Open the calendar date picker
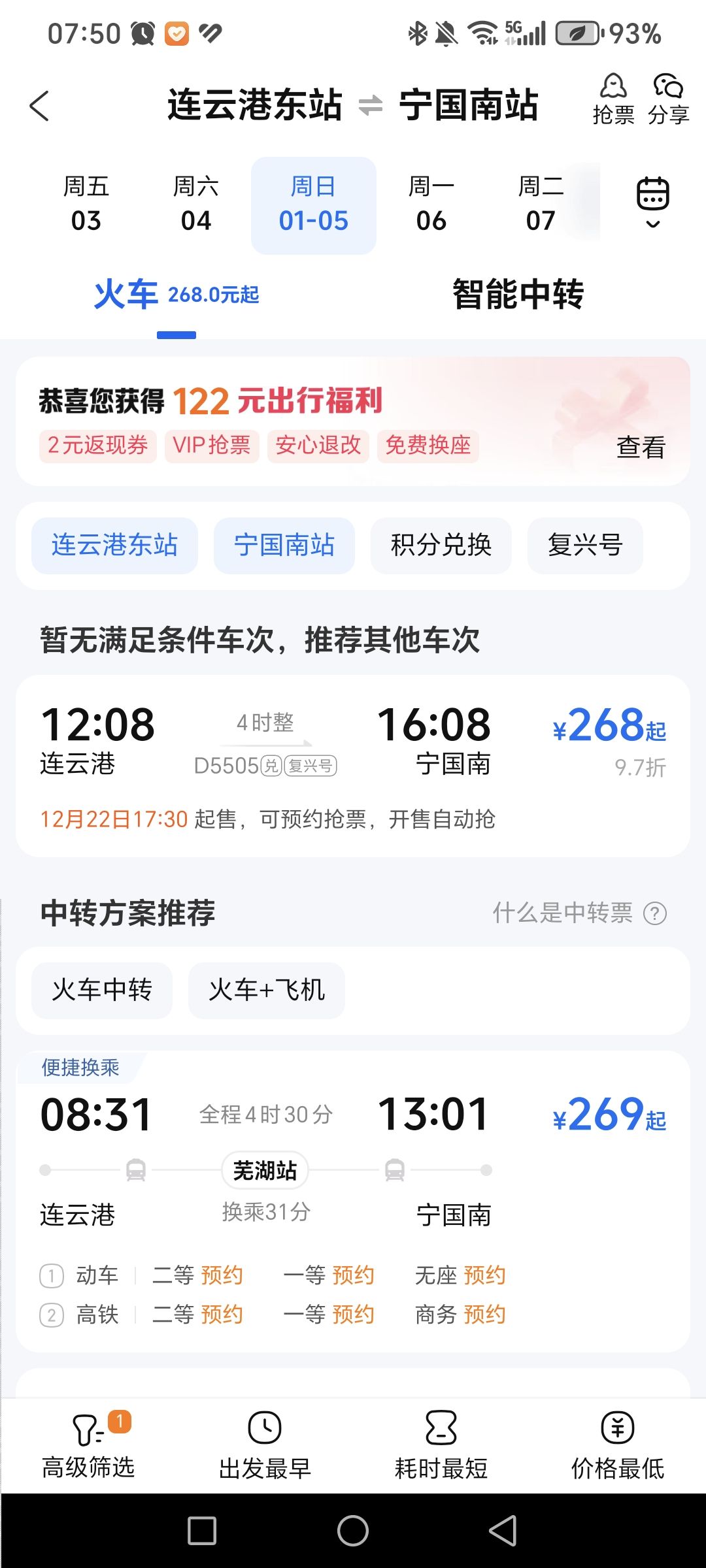The height and width of the screenshot is (1568, 706). (x=652, y=202)
